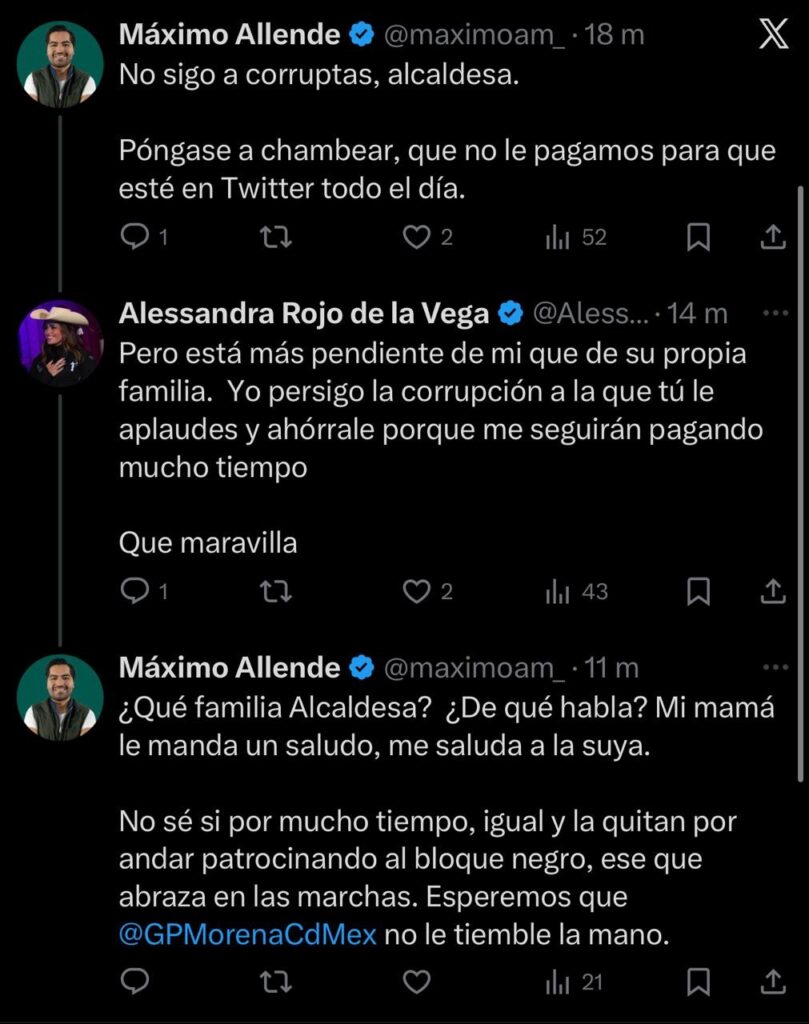Open overflow menu on the "¿Qué familia Alcaldesa?" tweet
Screen dimensions: 809x1024
click(776, 667)
